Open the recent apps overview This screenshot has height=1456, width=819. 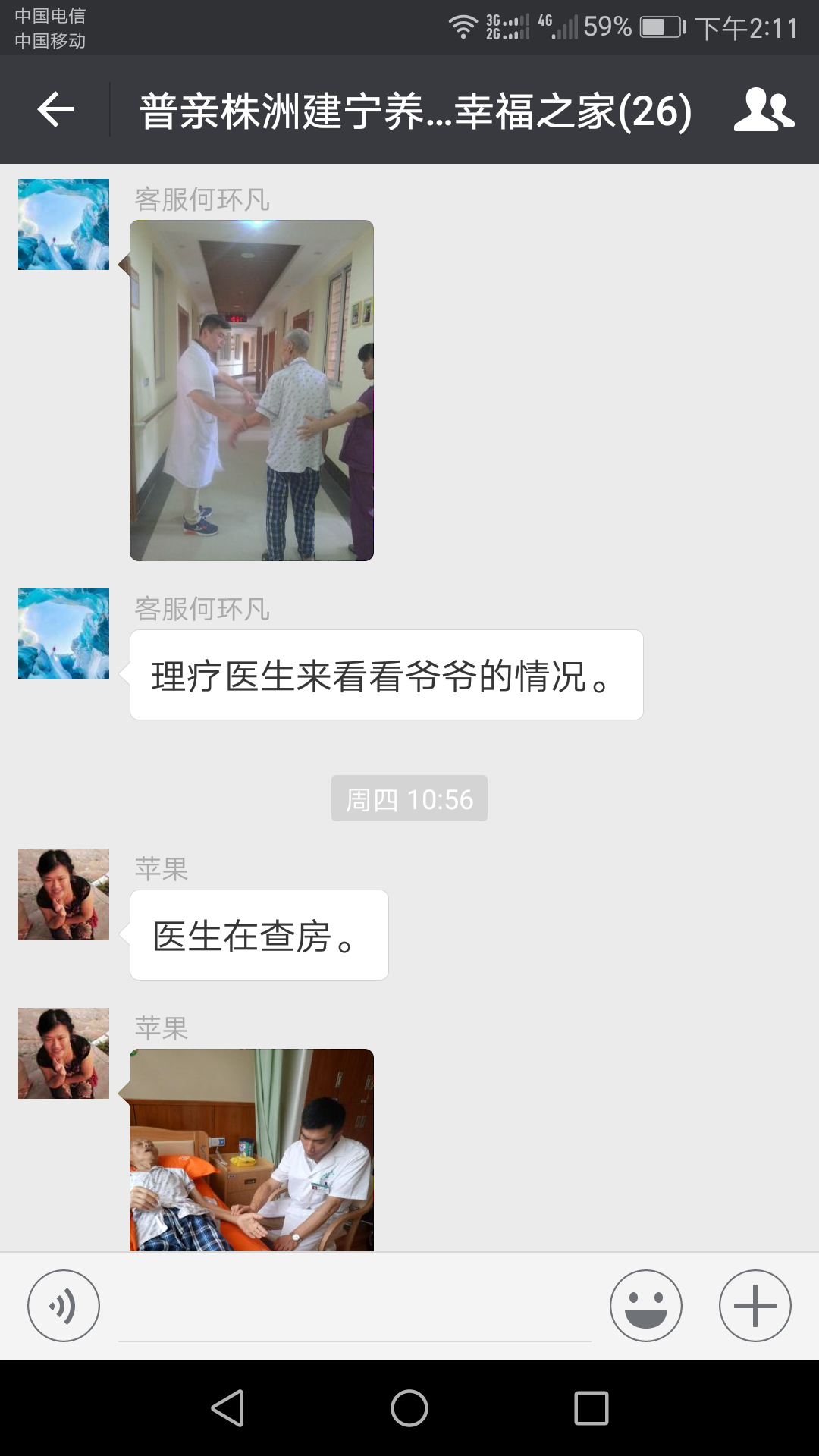tap(591, 1408)
